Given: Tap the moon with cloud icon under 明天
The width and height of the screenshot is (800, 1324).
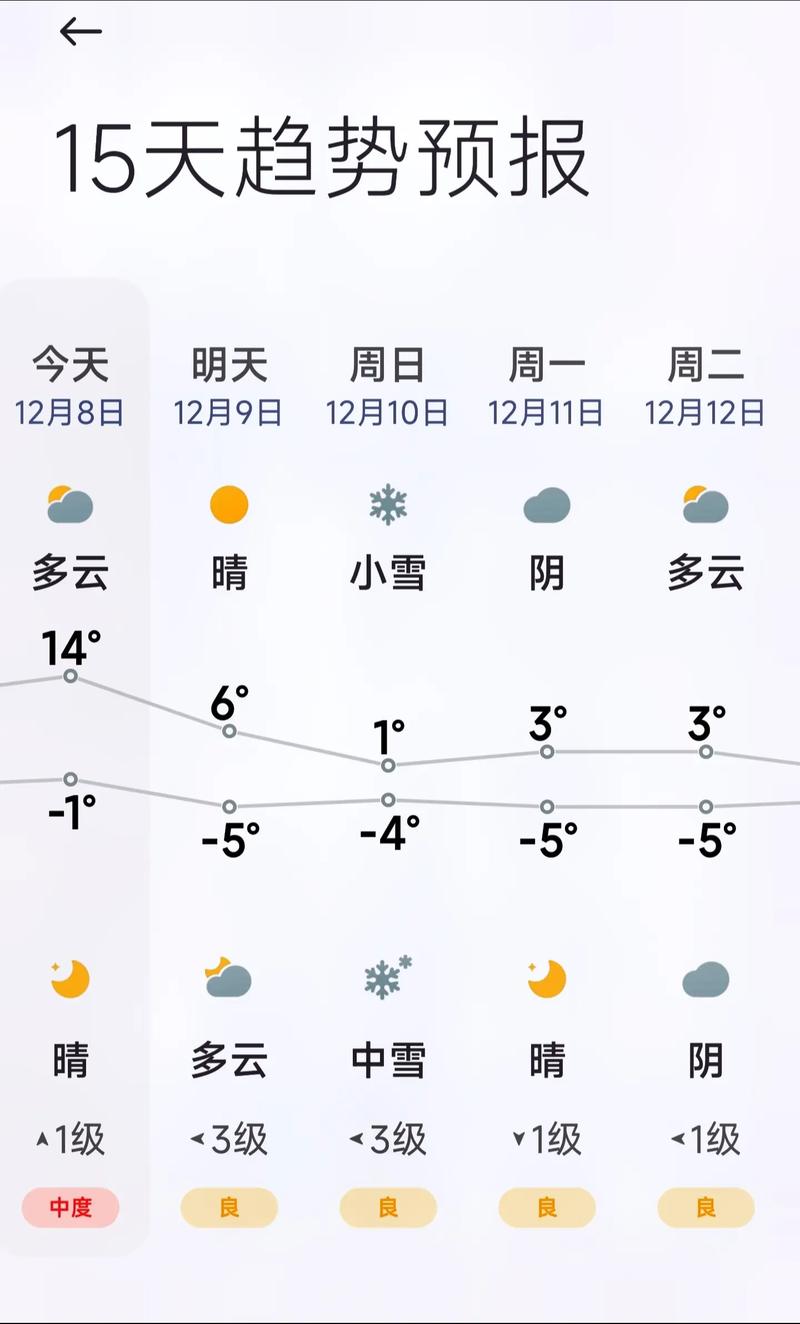Looking at the screenshot, I should coord(228,982).
